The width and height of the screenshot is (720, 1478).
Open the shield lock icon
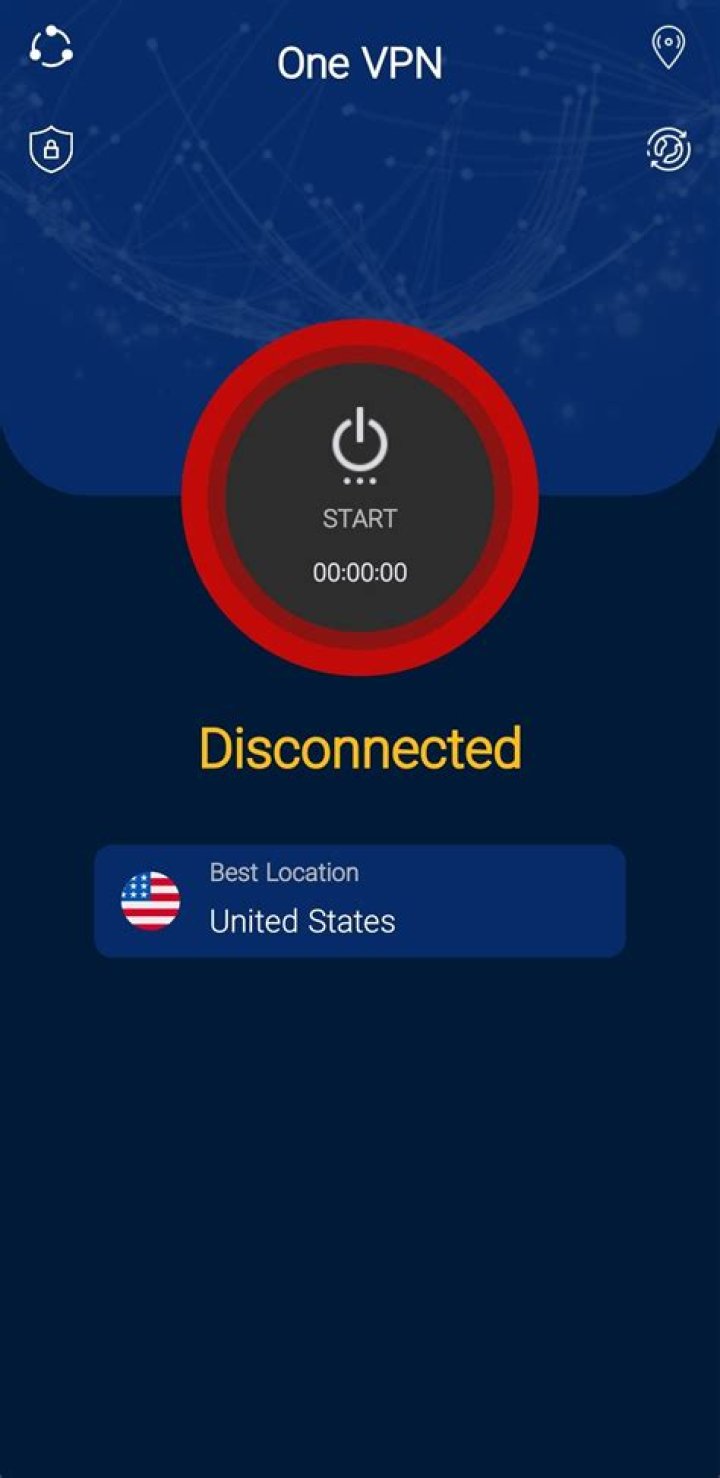pyautogui.click(x=51, y=150)
